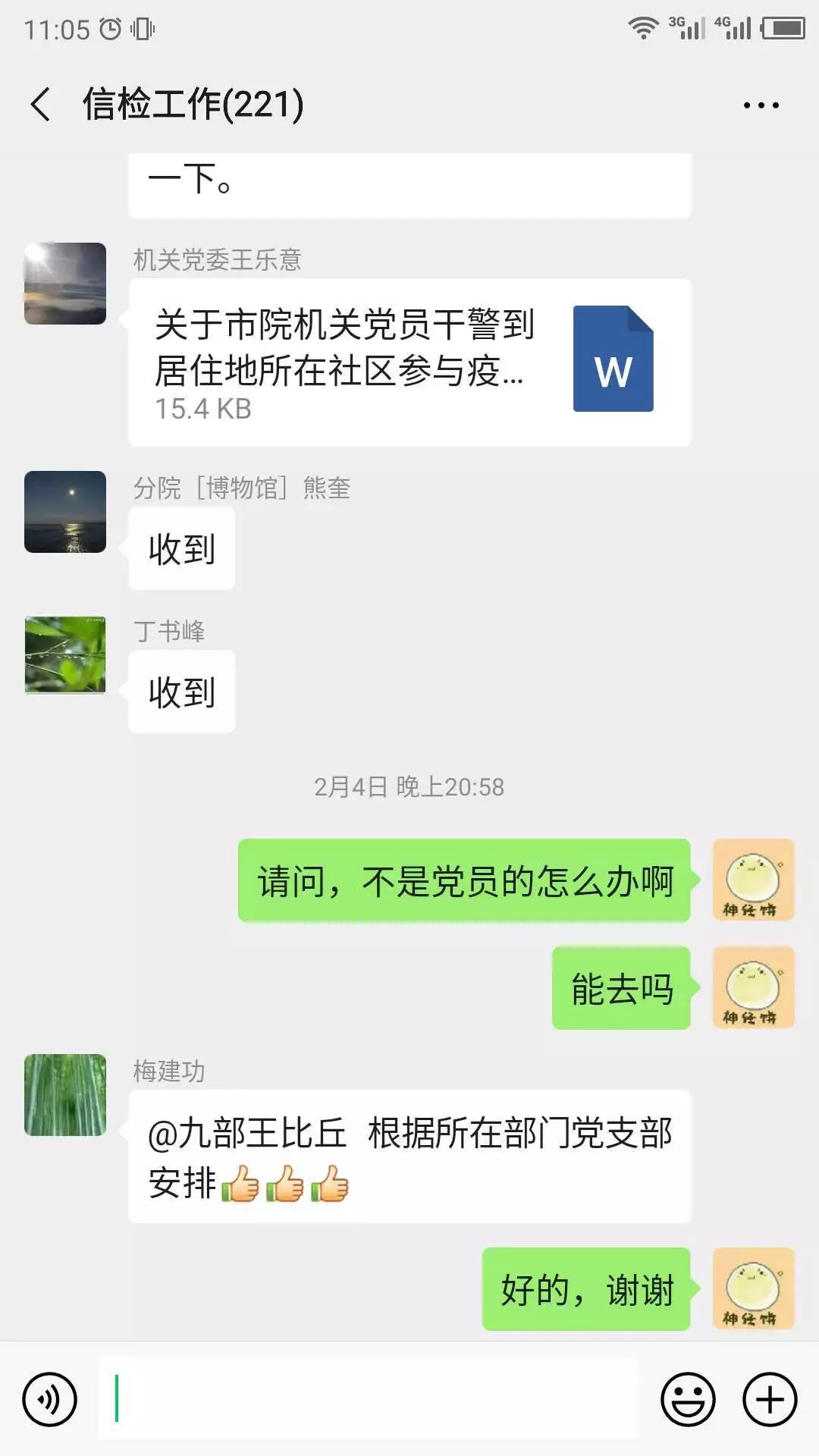819x1456 pixels.
Task: Open 熊奎's avatar profile
Action: (x=65, y=512)
